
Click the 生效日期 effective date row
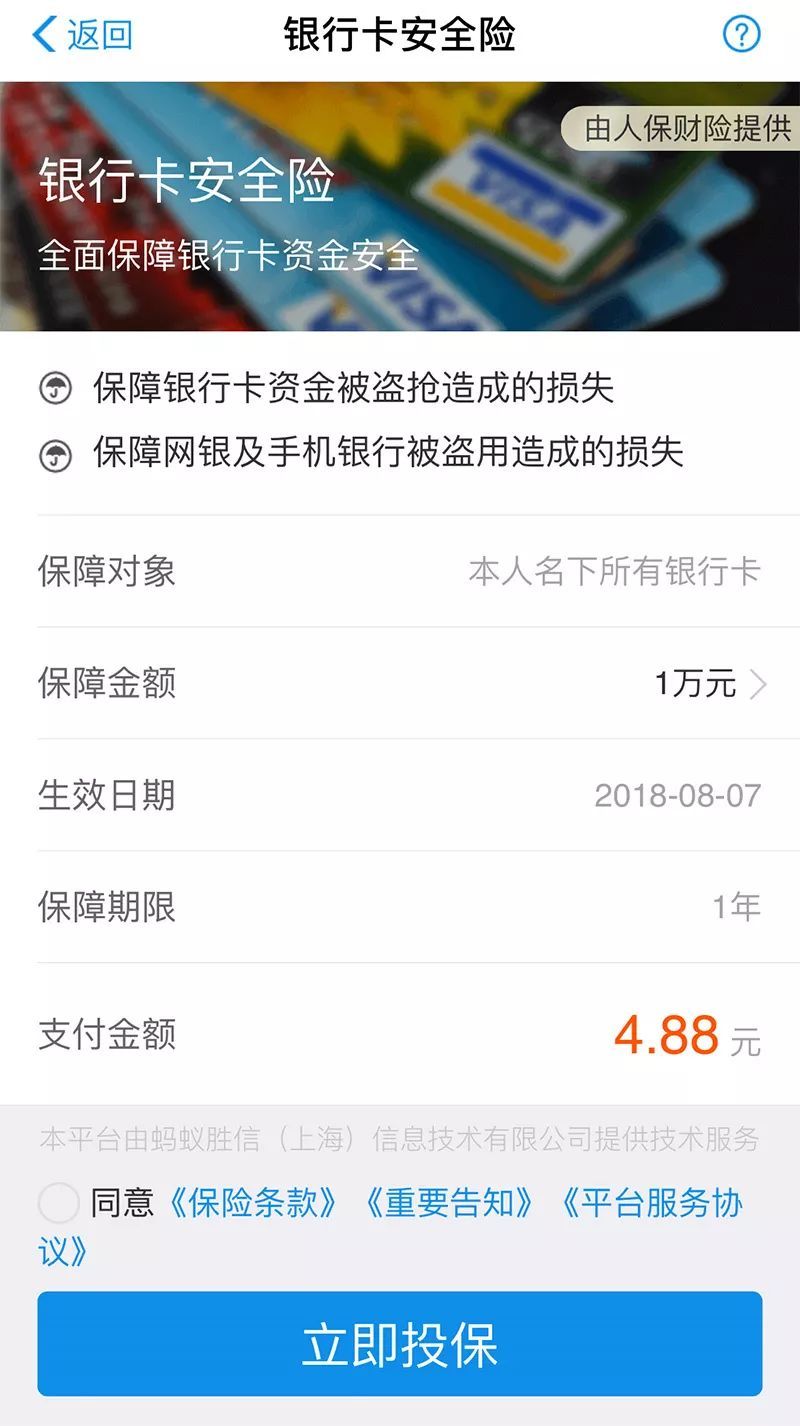click(x=400, y=797)
